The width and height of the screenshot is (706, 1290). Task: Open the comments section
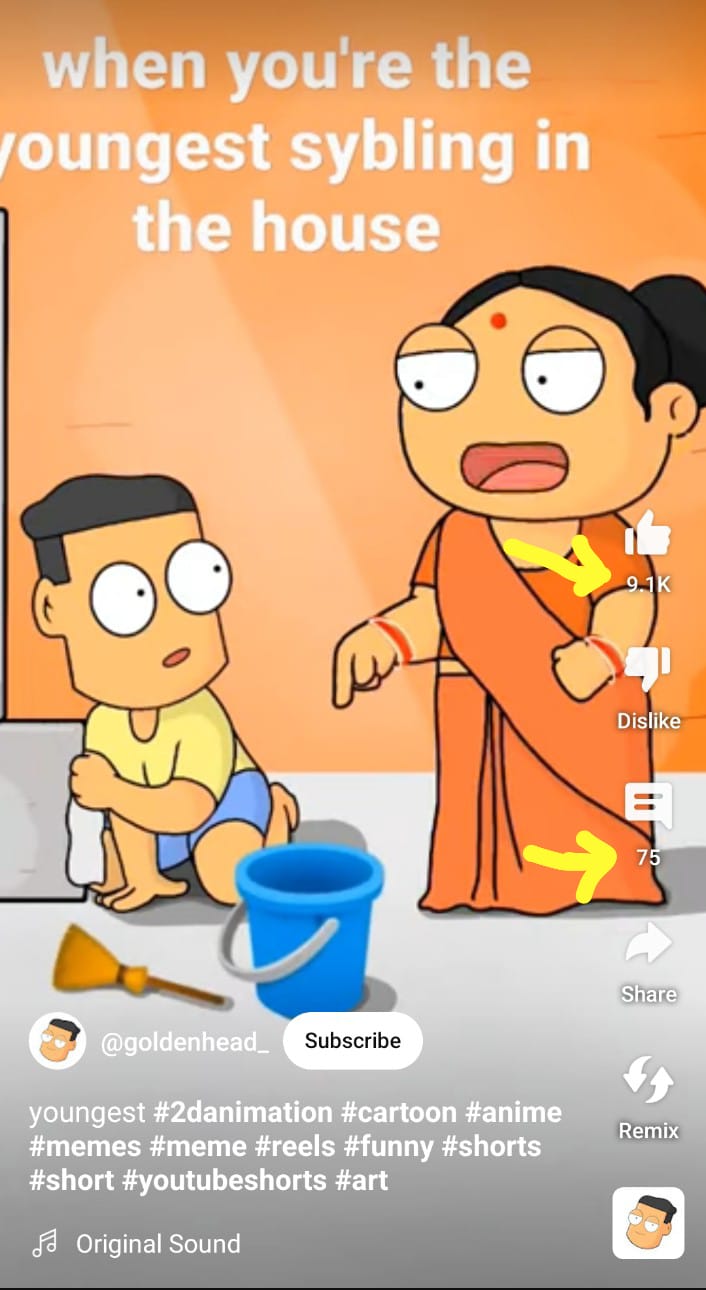pos(647,804)
